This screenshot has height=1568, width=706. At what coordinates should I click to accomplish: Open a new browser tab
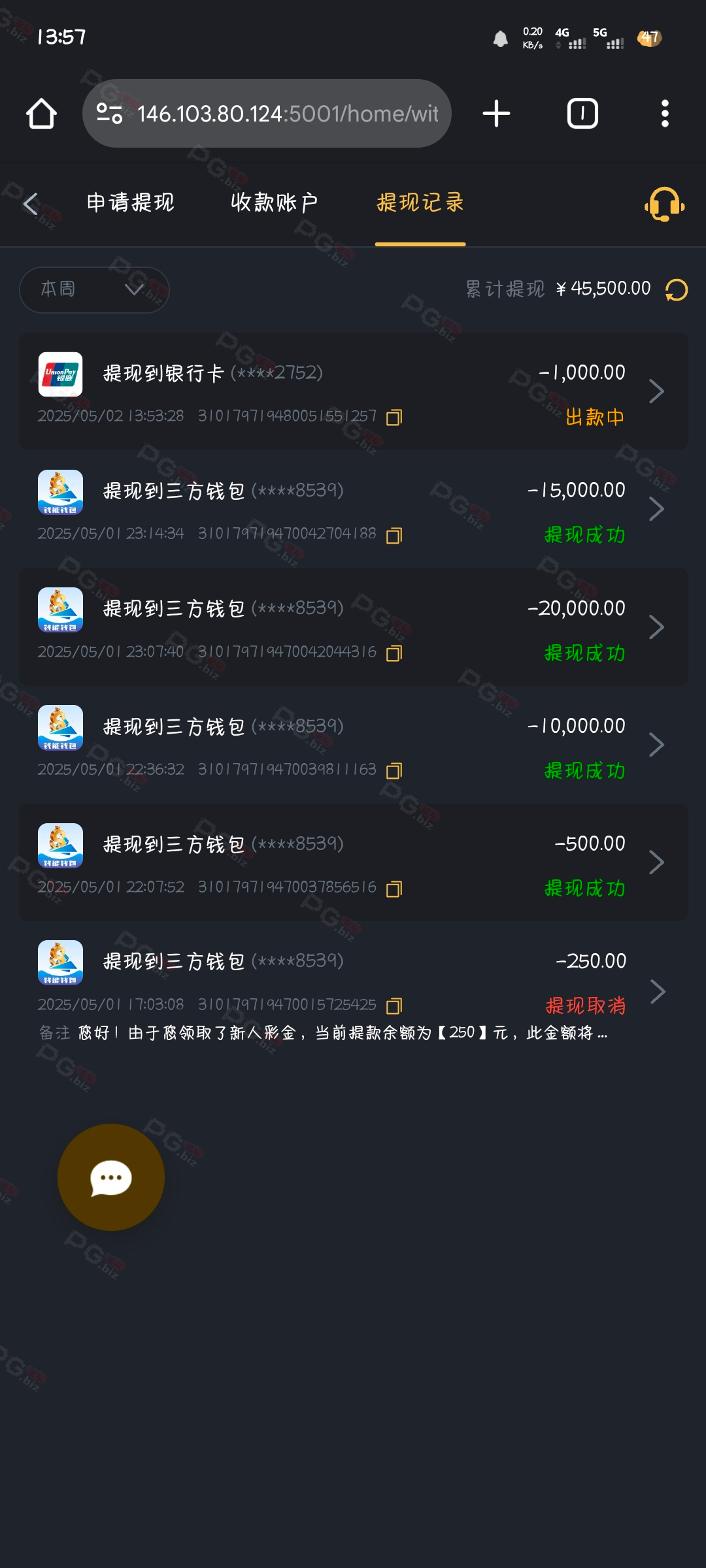(496, 114)
